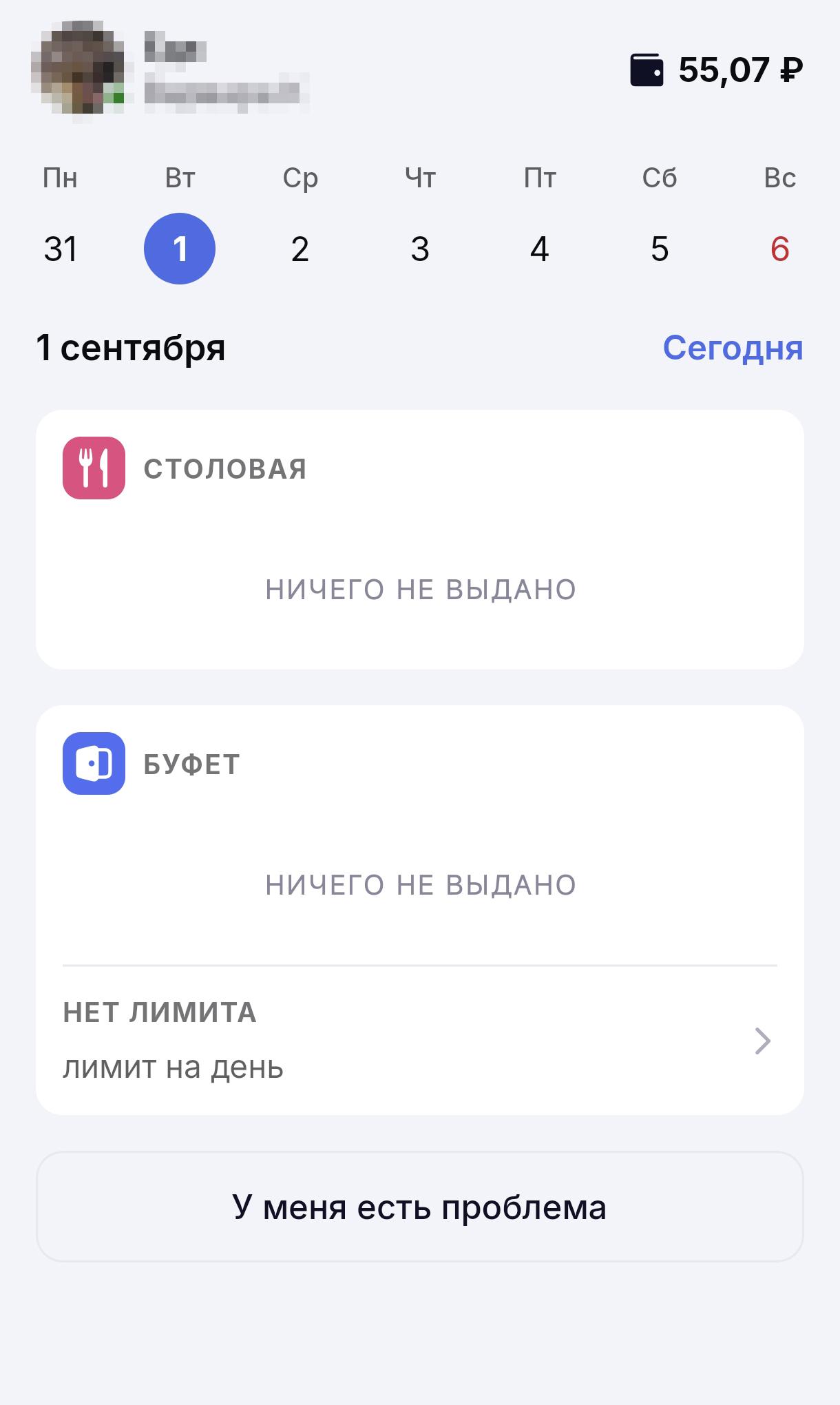Choose Friday the 4th
Image resolution: width=840 pixels, height=1405 pixels.
pyautogui.click(x=540, y=249)
